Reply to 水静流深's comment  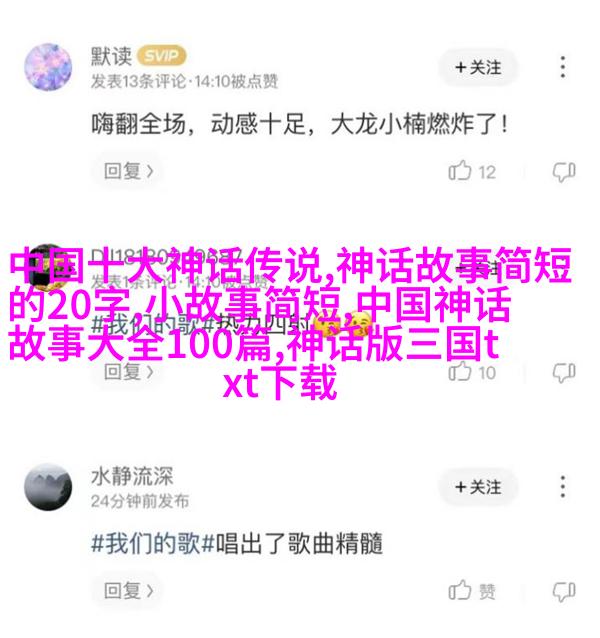127,590
